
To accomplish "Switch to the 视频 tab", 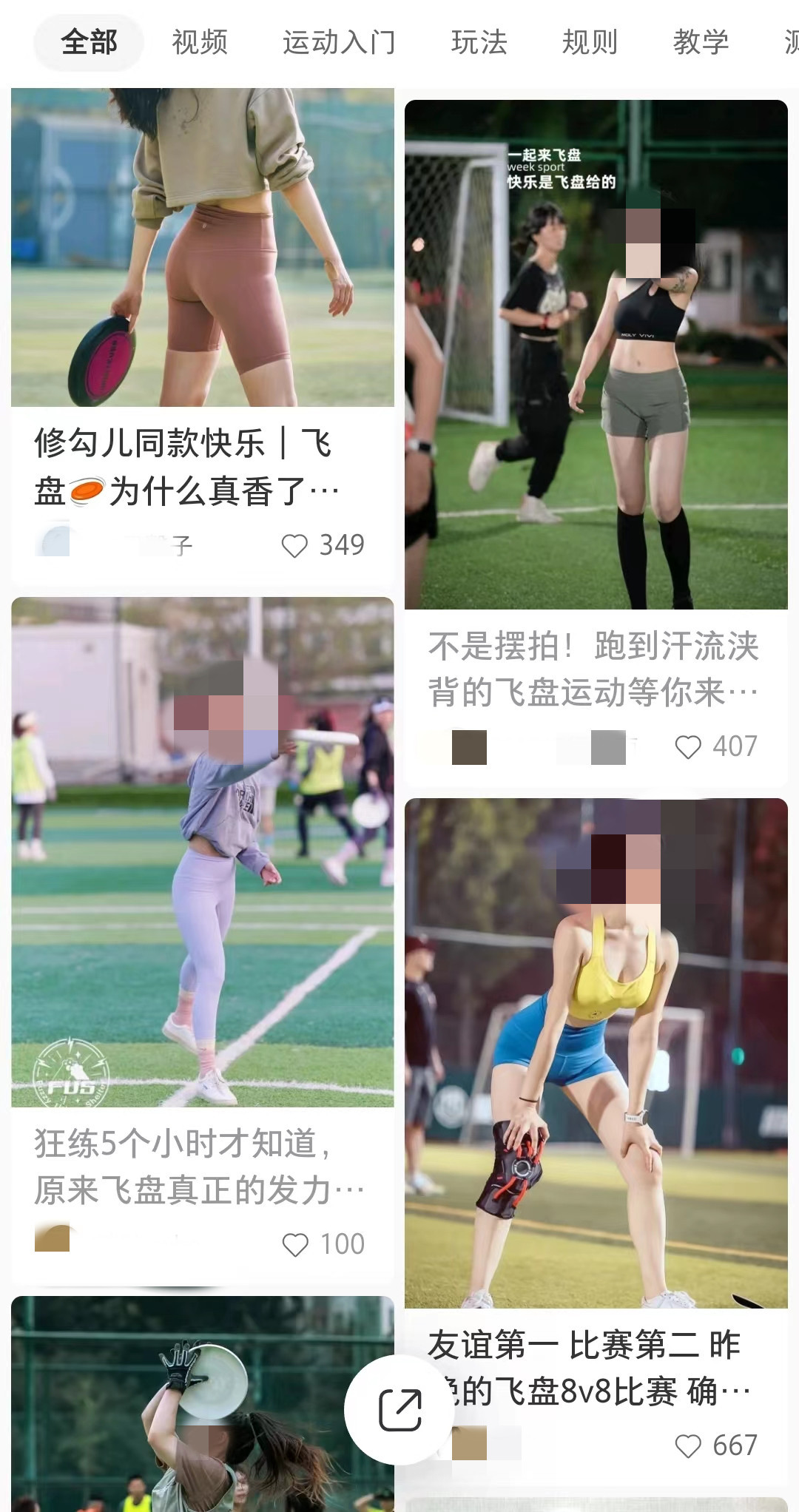I will point(200,42).
